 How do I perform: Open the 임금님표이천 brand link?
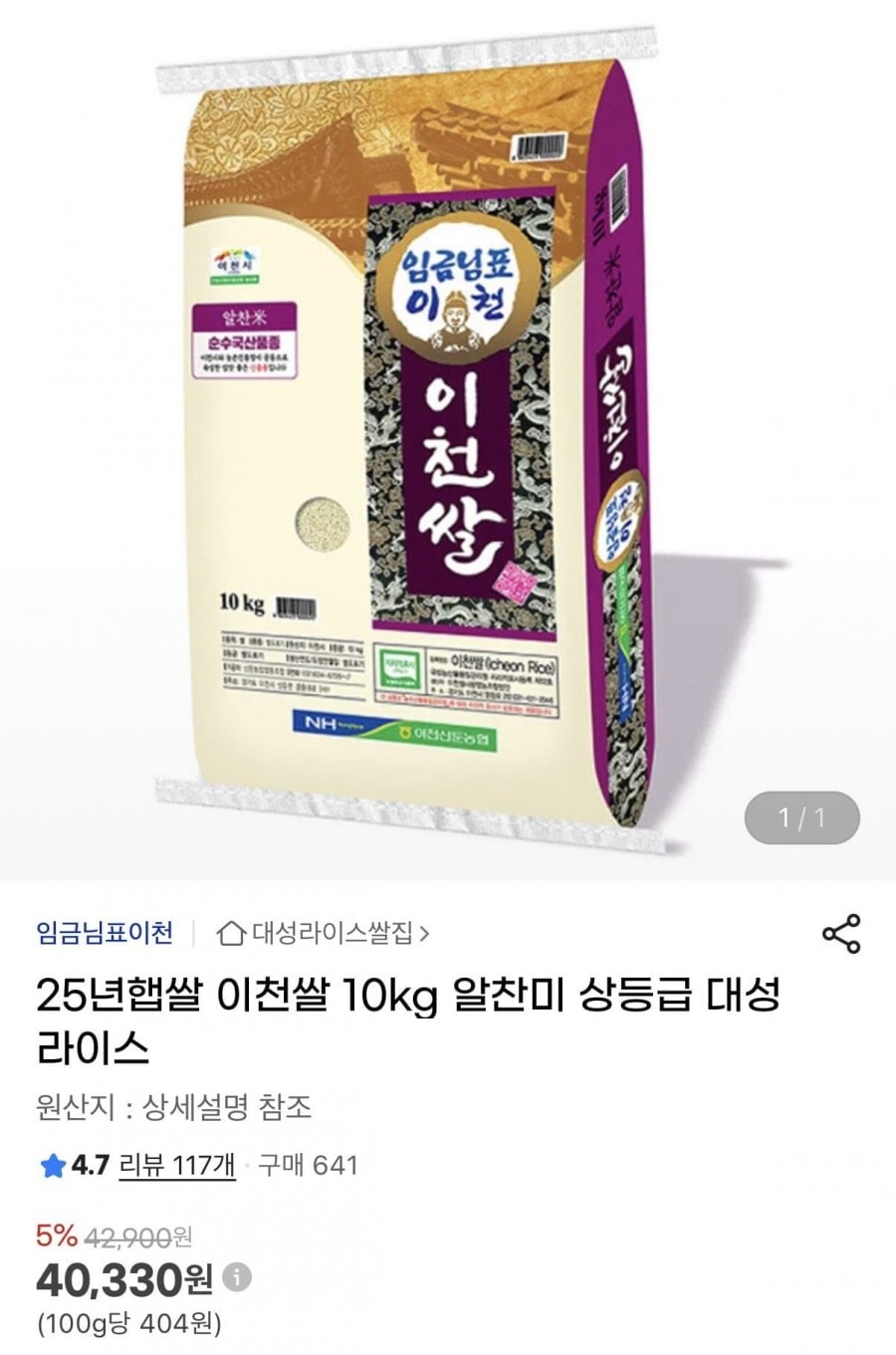point(105,933)
